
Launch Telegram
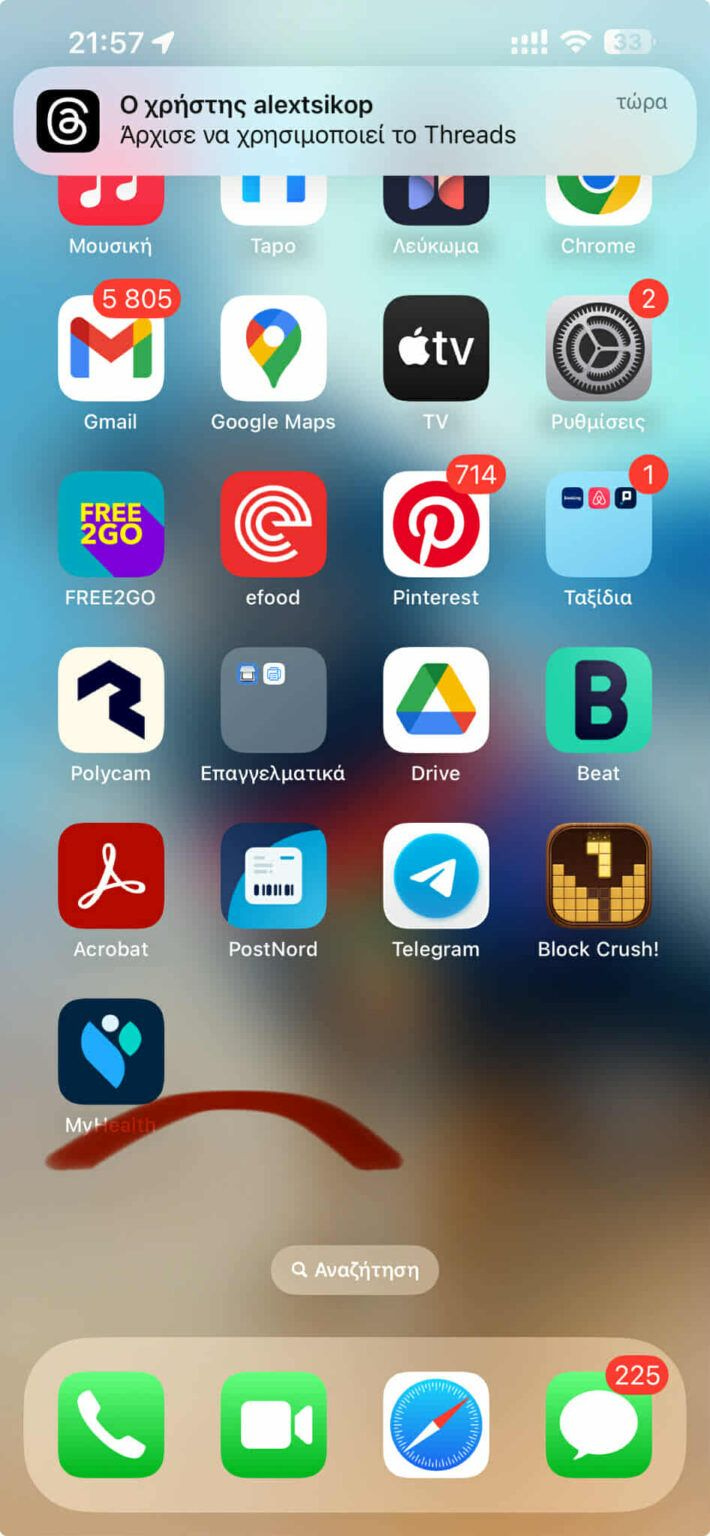coord(436,876)
